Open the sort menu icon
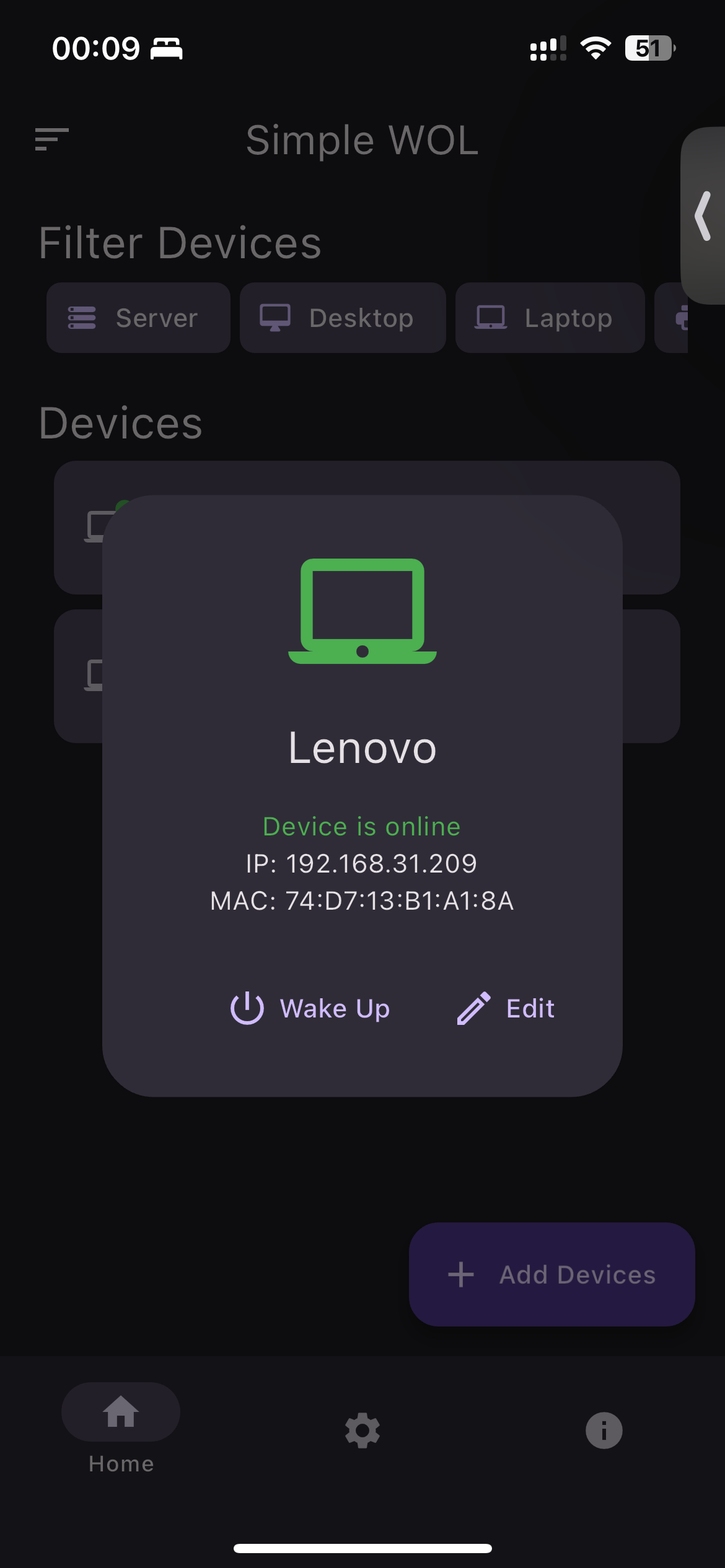 [x=52, y=139]
